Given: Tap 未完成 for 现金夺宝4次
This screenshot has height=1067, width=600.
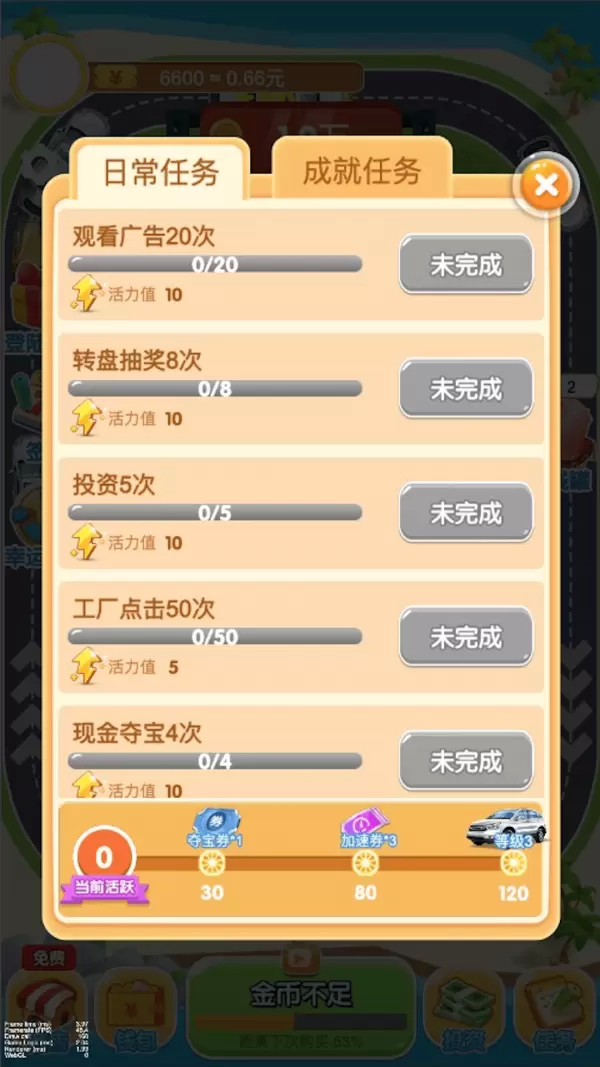Looking at the screenshot, I should 466,761.
